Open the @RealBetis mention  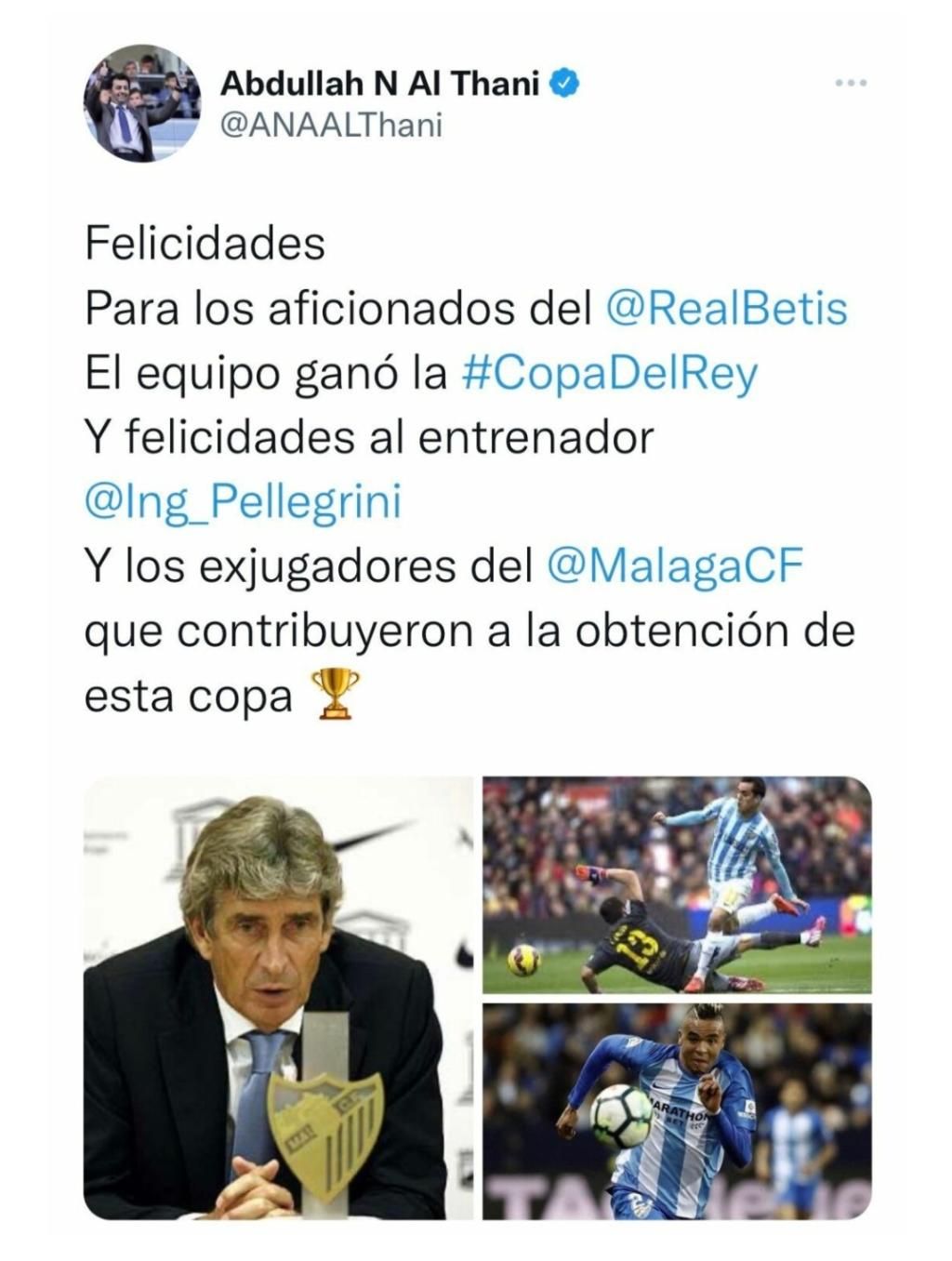click(x=726, y=309)
